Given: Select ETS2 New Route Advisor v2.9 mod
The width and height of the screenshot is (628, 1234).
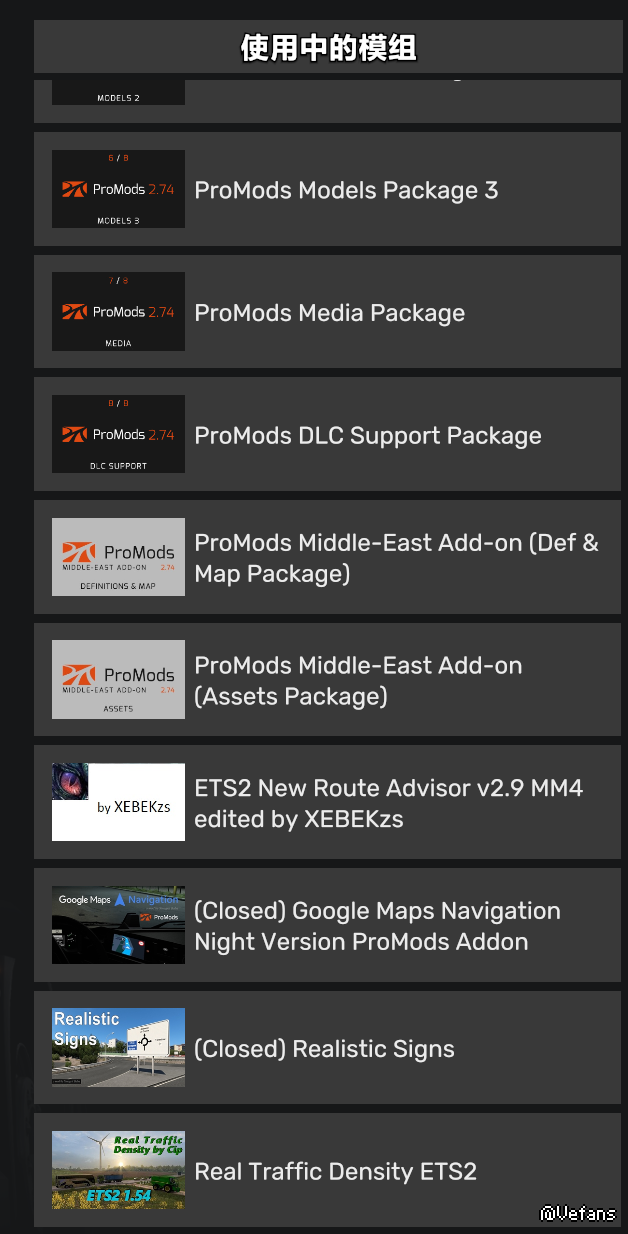Looking at the screenshot, I should coord(388,803).
